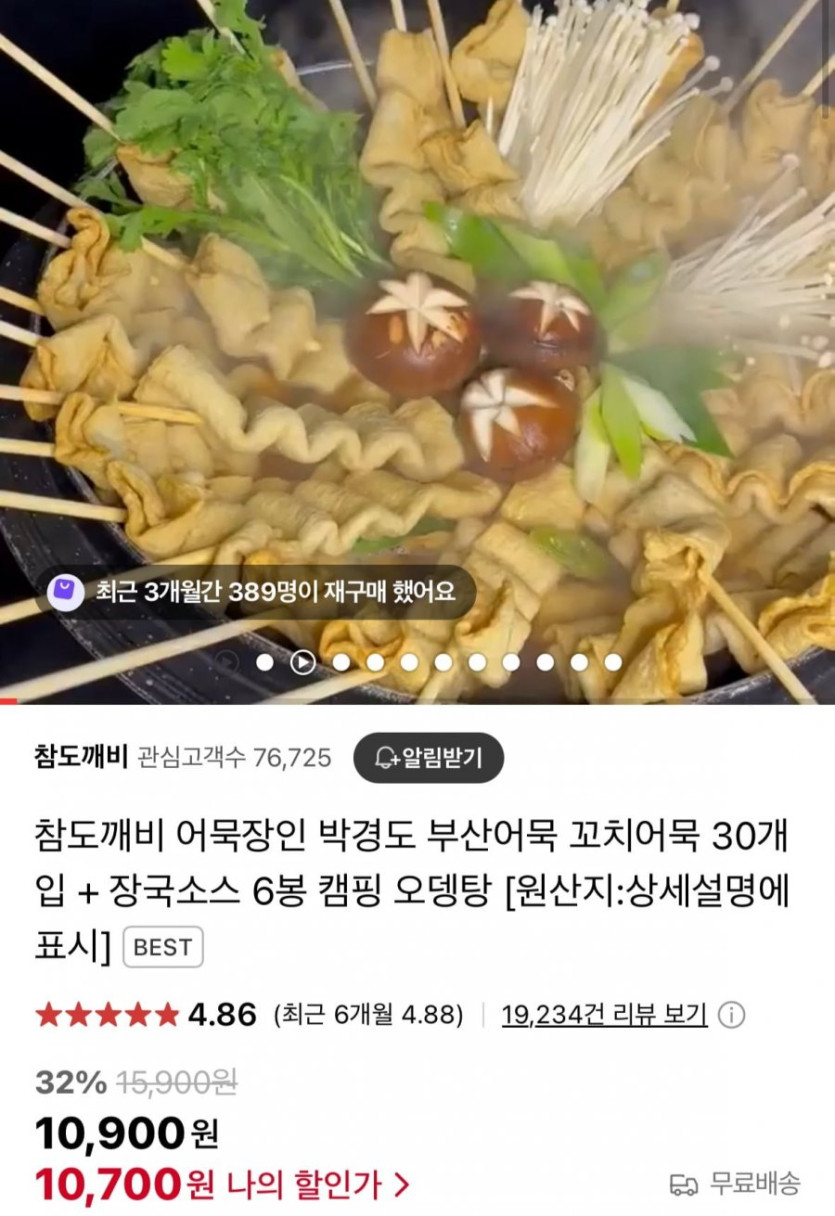Tap the play icon in carousel dots
This screenshot has width=835, height=1216.
305,661
